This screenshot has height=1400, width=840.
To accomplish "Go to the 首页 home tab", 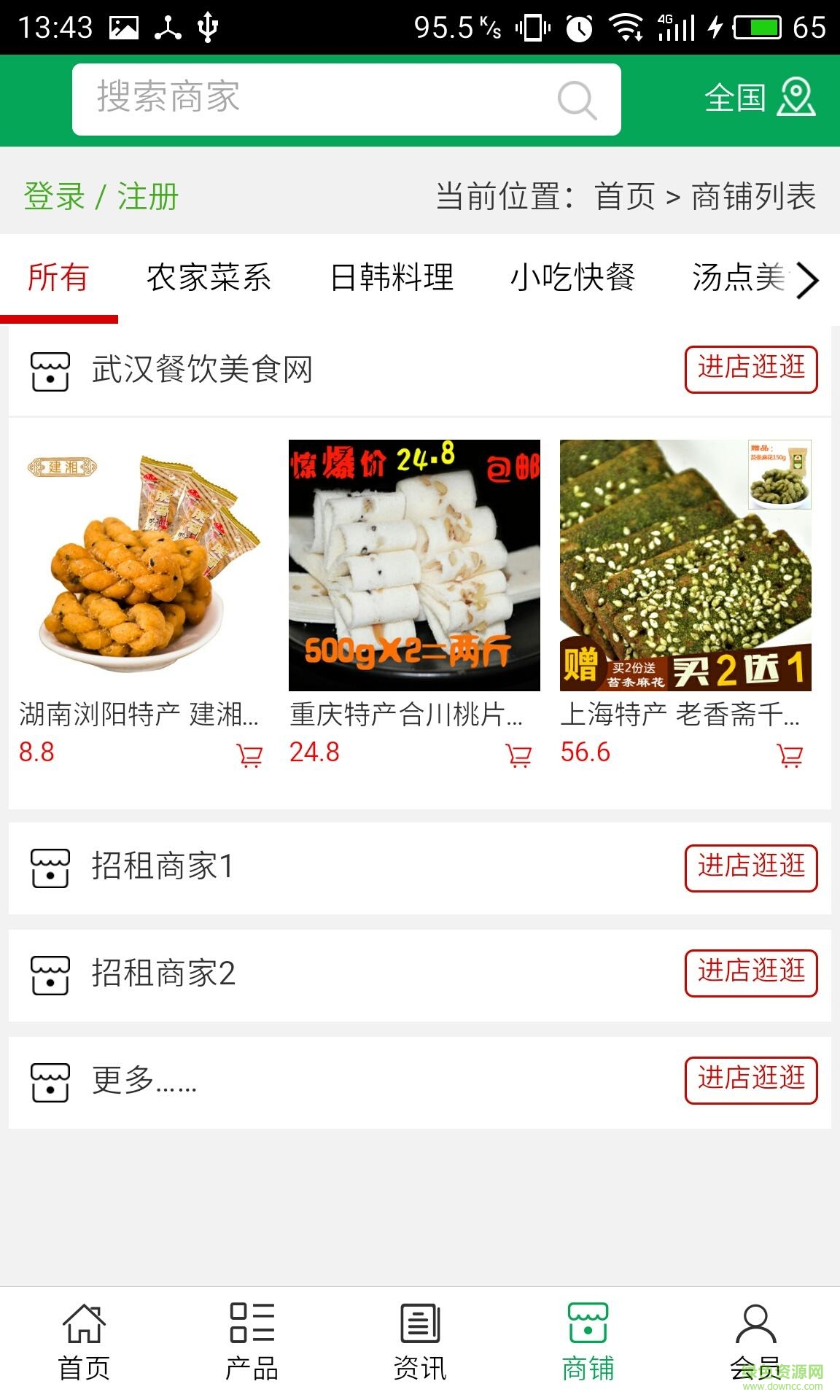I will (84, 1342).
